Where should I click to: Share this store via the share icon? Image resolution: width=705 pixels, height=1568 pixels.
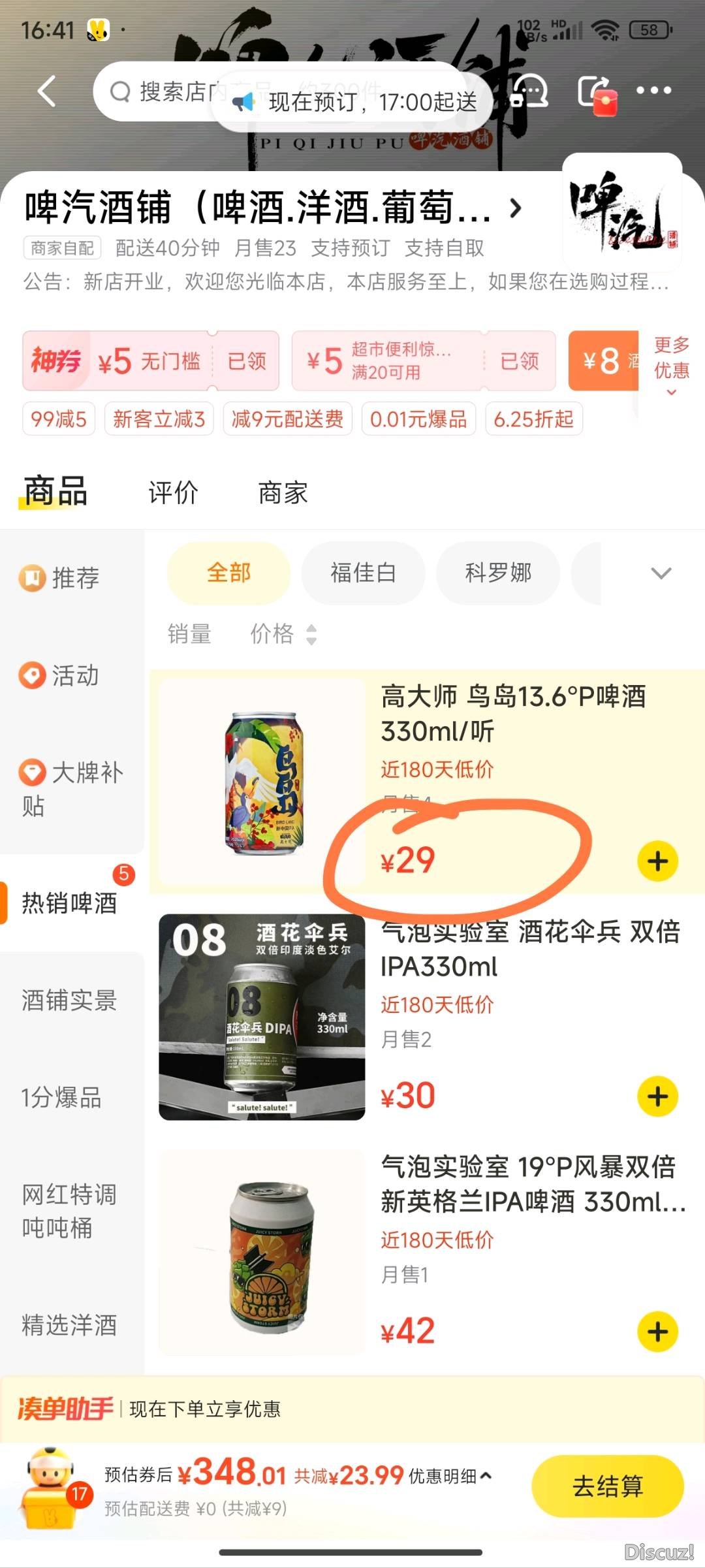(x=597, y=93)
